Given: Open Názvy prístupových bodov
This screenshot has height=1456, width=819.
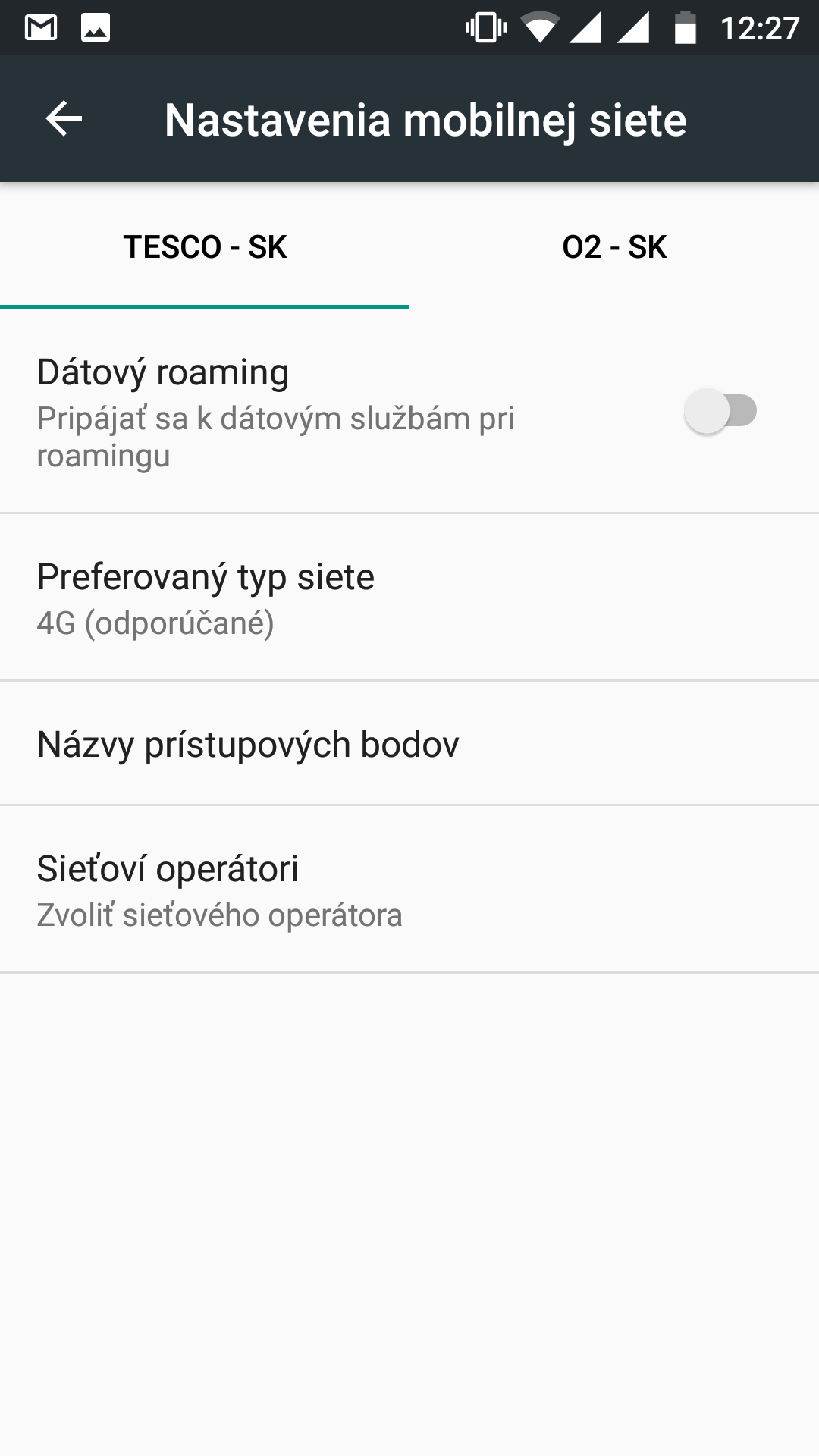Looking at the screenshot, I should point(409,744).
